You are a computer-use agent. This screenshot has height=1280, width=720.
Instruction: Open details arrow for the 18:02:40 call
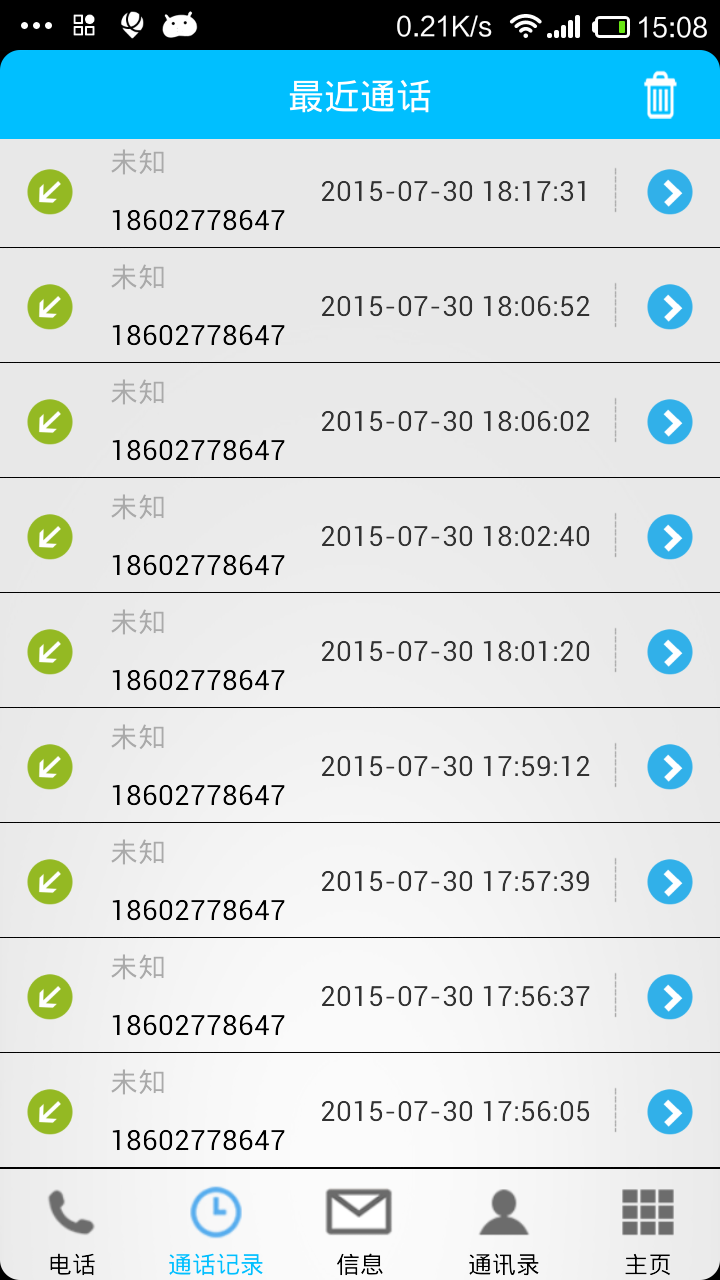coord(670,537)
